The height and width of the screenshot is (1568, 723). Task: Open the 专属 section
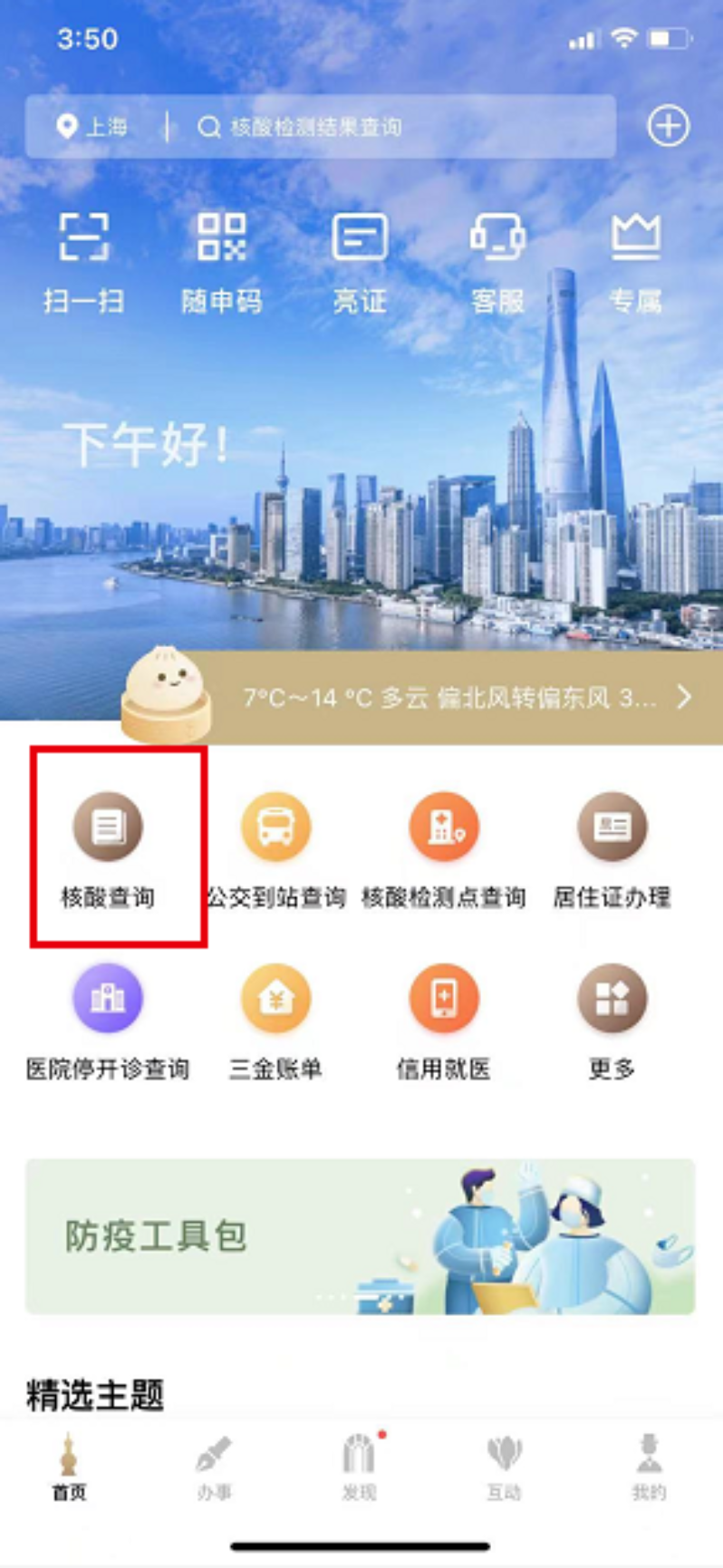pyautogui.click(x=635, y=261)
